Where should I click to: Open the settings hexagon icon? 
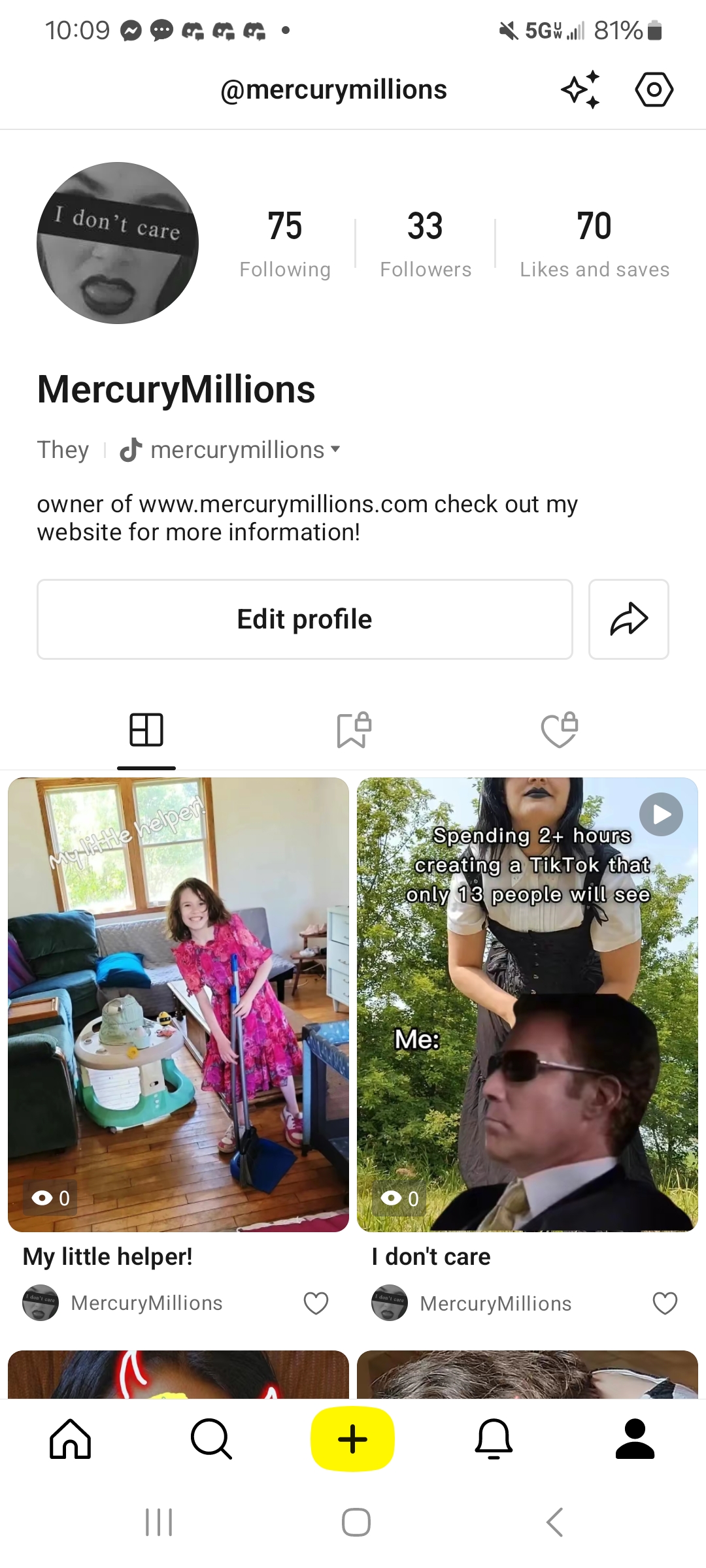coord(654,90)
